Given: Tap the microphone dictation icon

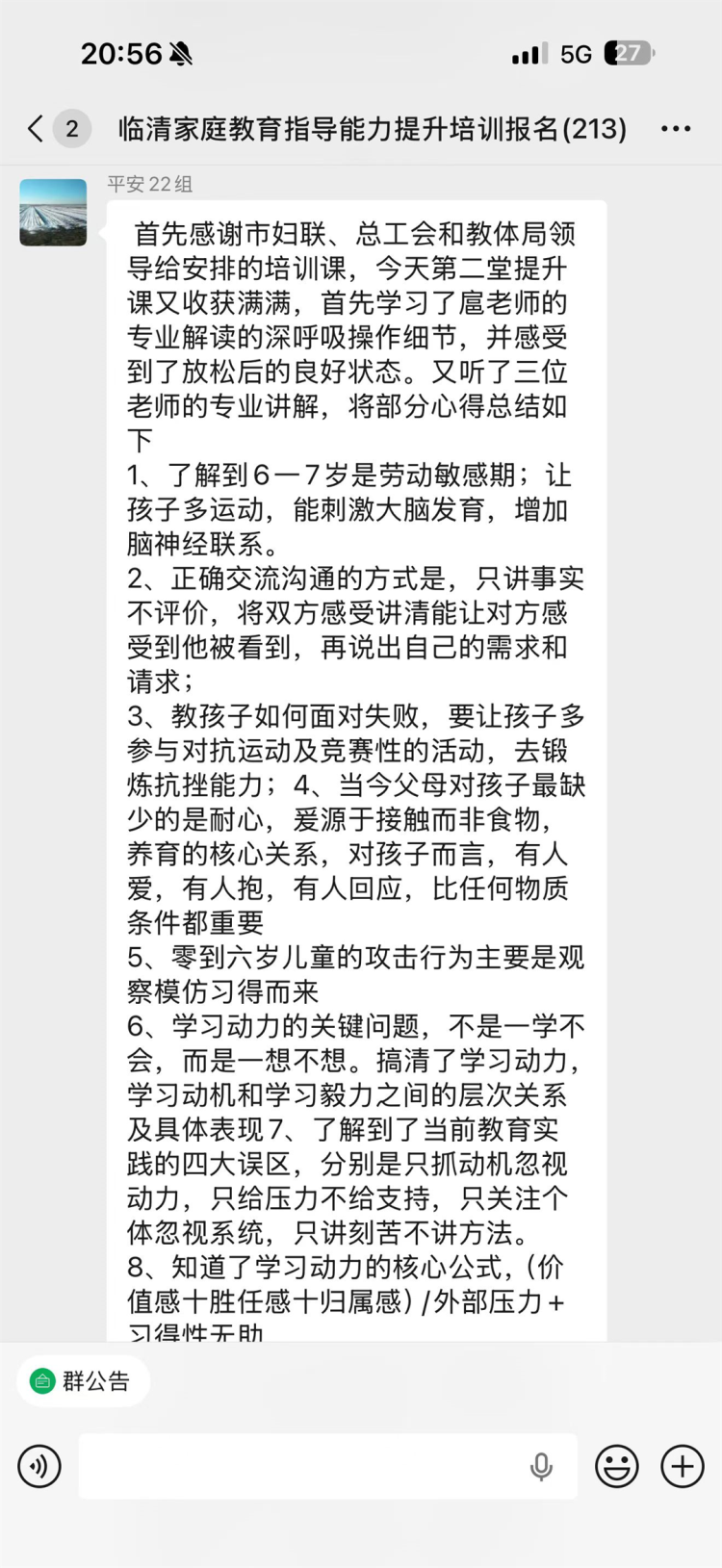Looking at the screenshot, I should [541, 1466].
